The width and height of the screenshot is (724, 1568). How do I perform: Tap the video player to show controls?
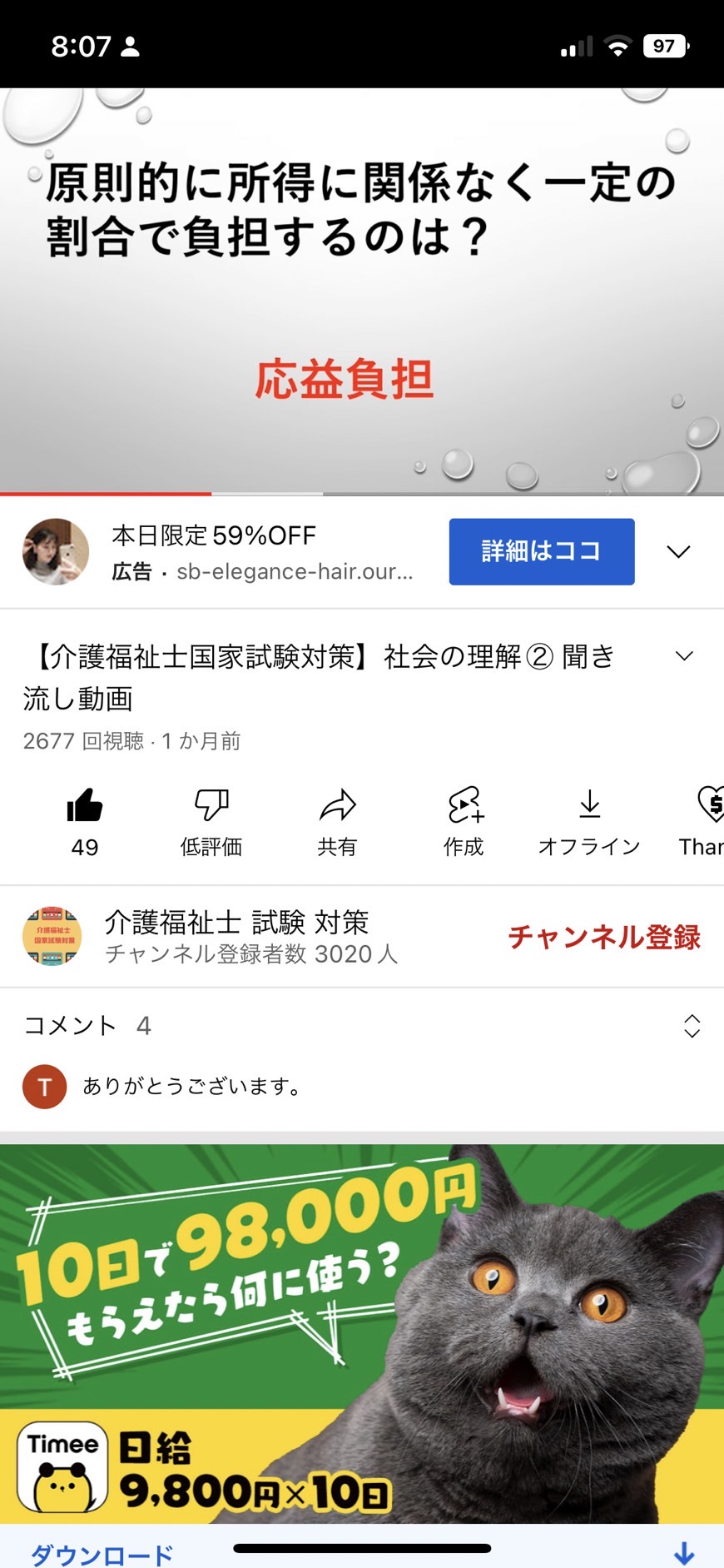(362, 291)
